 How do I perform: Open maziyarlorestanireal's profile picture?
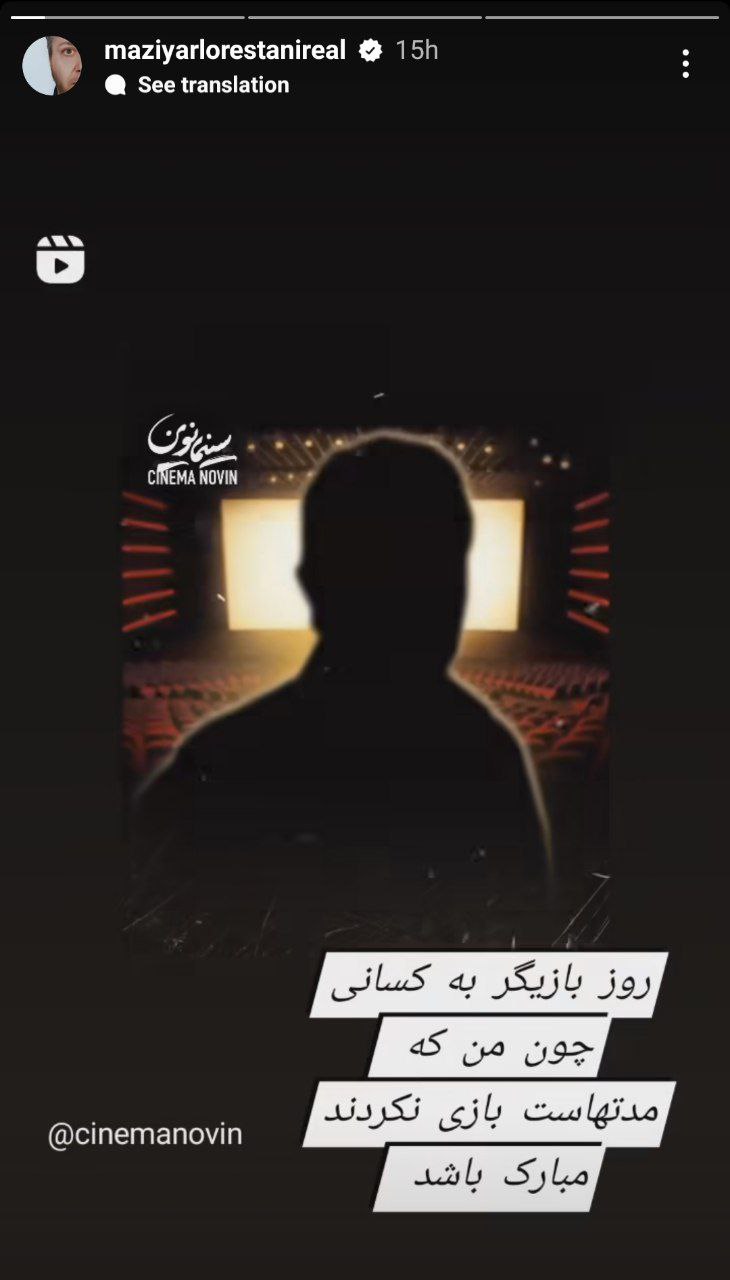(52, 66)
